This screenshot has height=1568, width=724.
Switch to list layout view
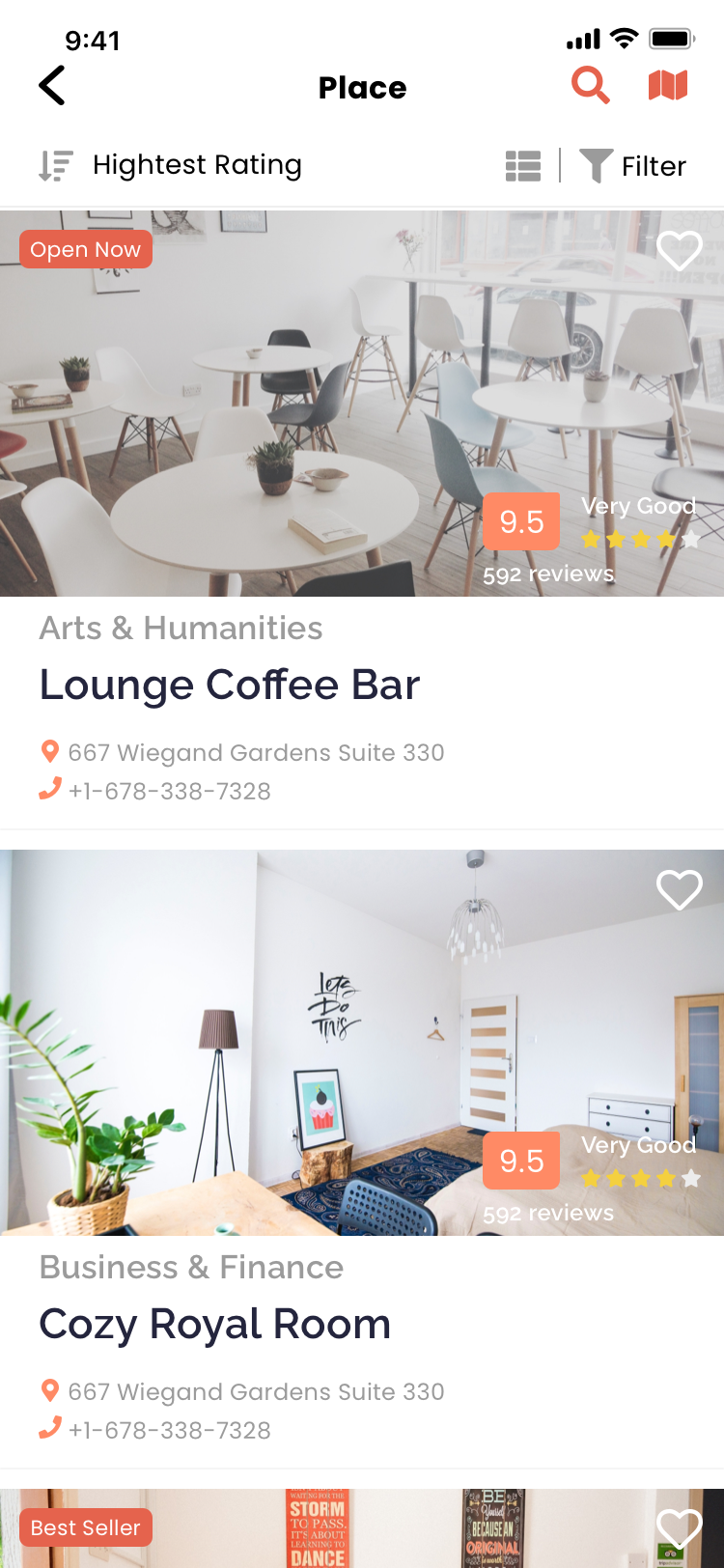click(x=523, y=166)
